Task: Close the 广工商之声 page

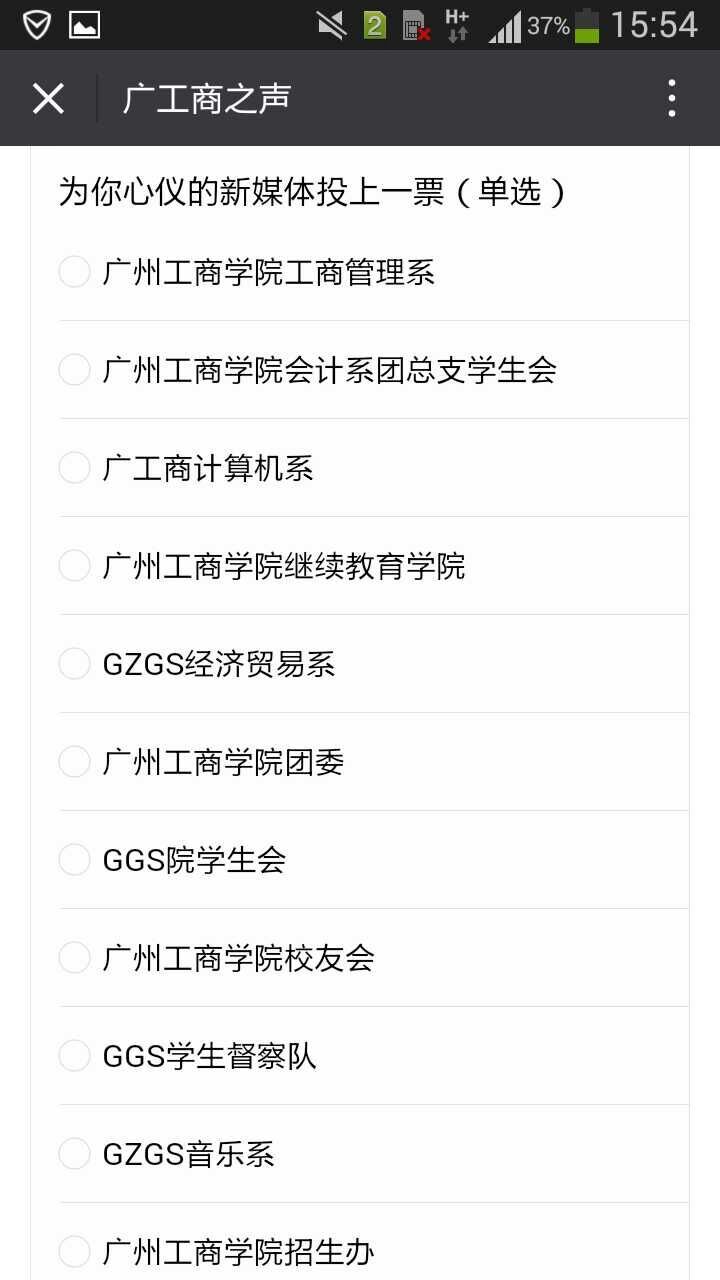Action: tap(48, 99)
